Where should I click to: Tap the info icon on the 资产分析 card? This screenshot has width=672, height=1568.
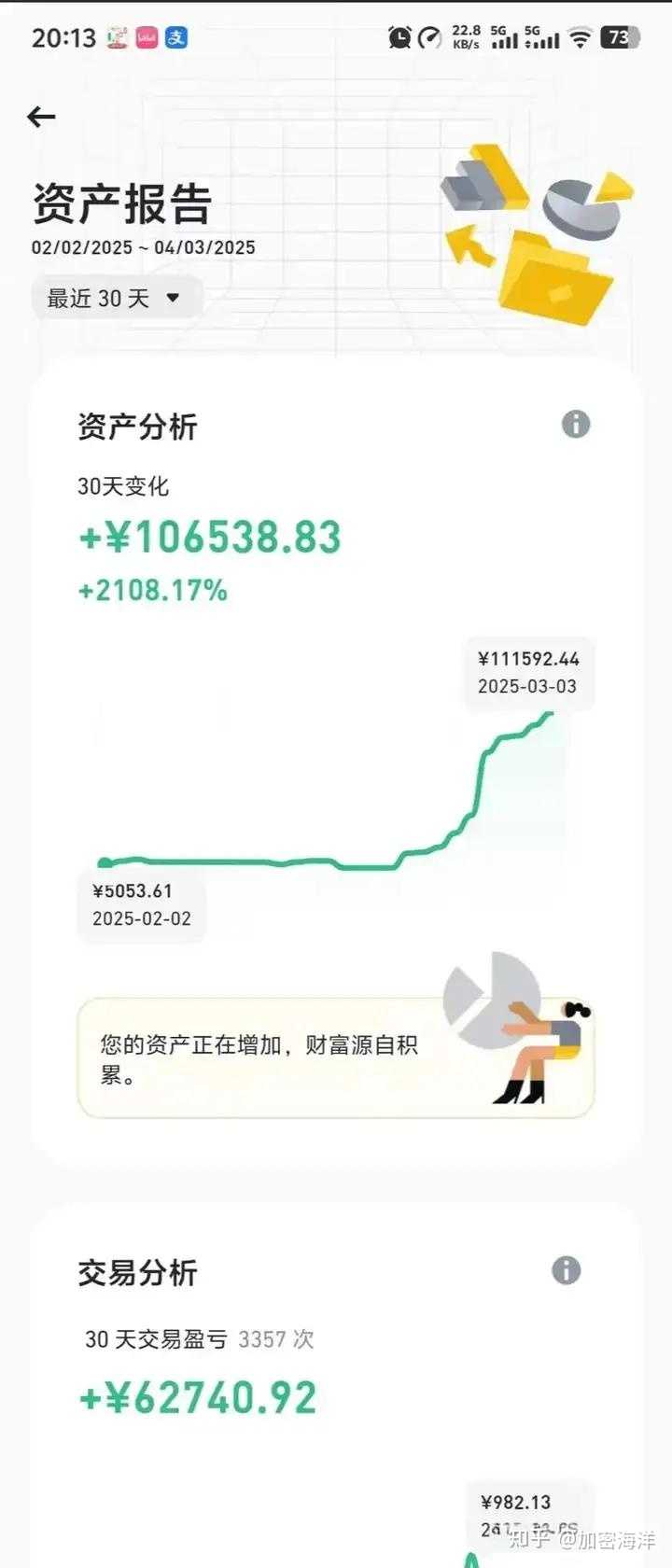[576, 425]
